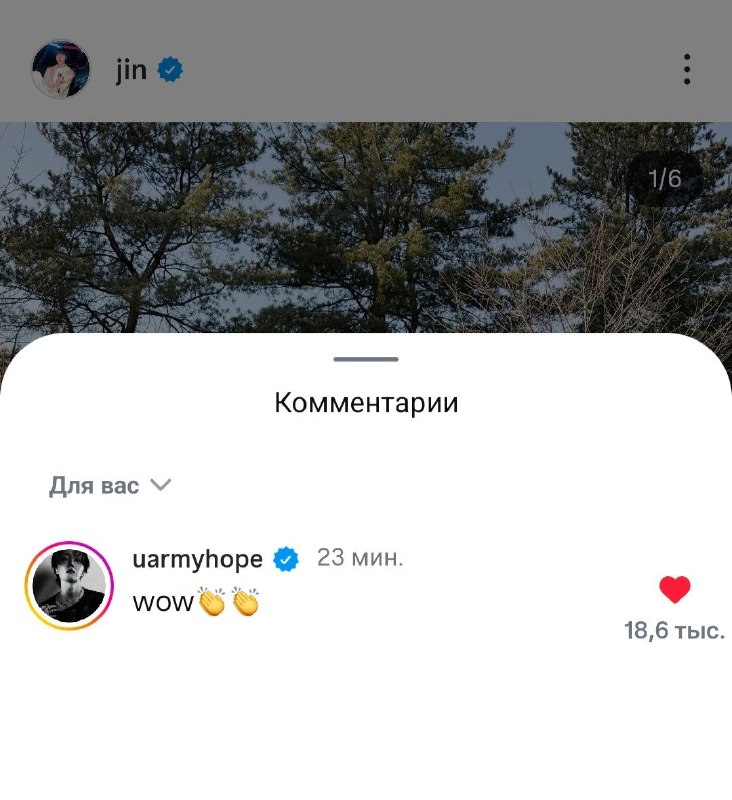Open the three-dot overflow menu

click(x=687, y=70)
